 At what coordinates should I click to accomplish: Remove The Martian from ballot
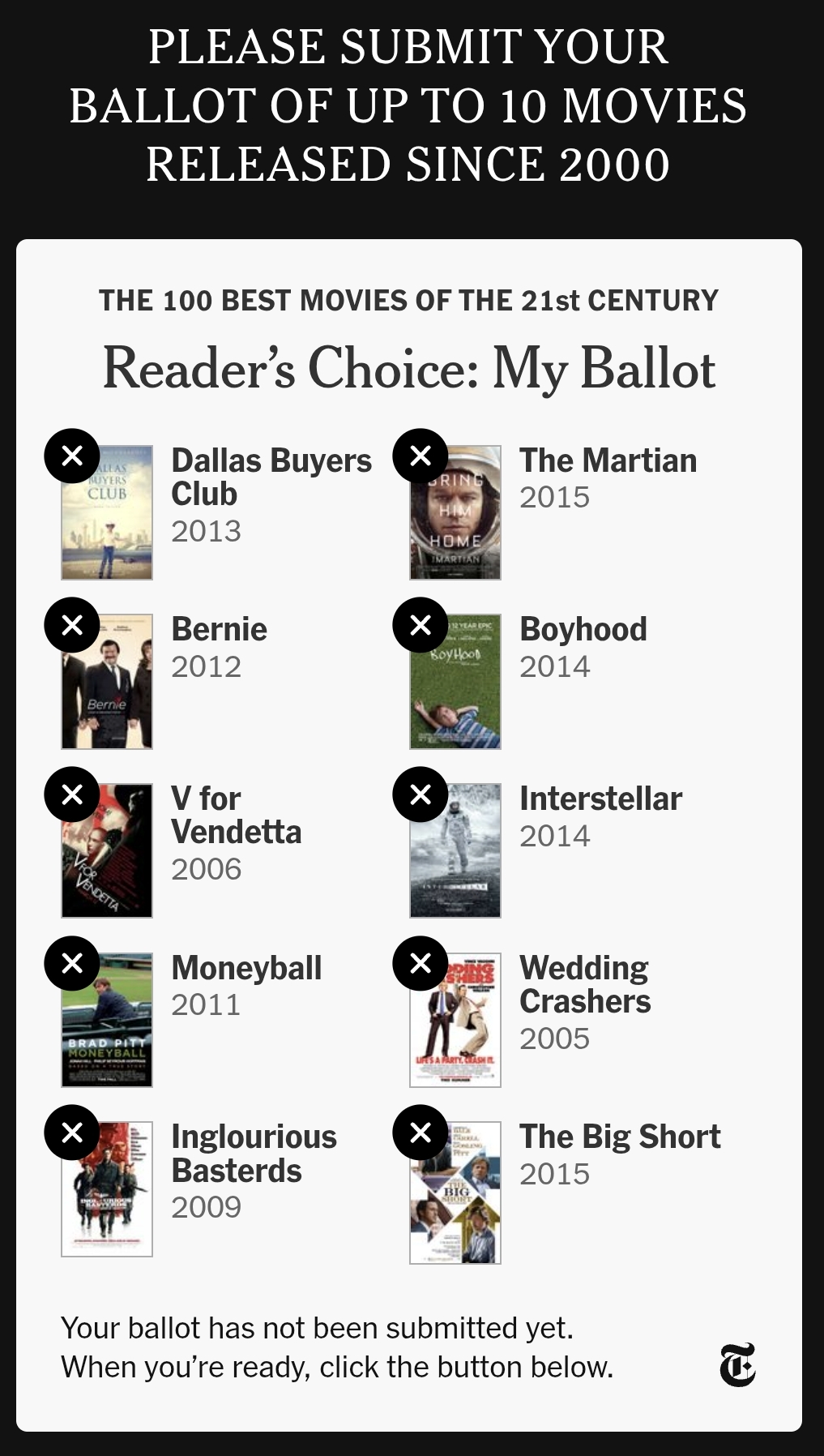point(421,456)
